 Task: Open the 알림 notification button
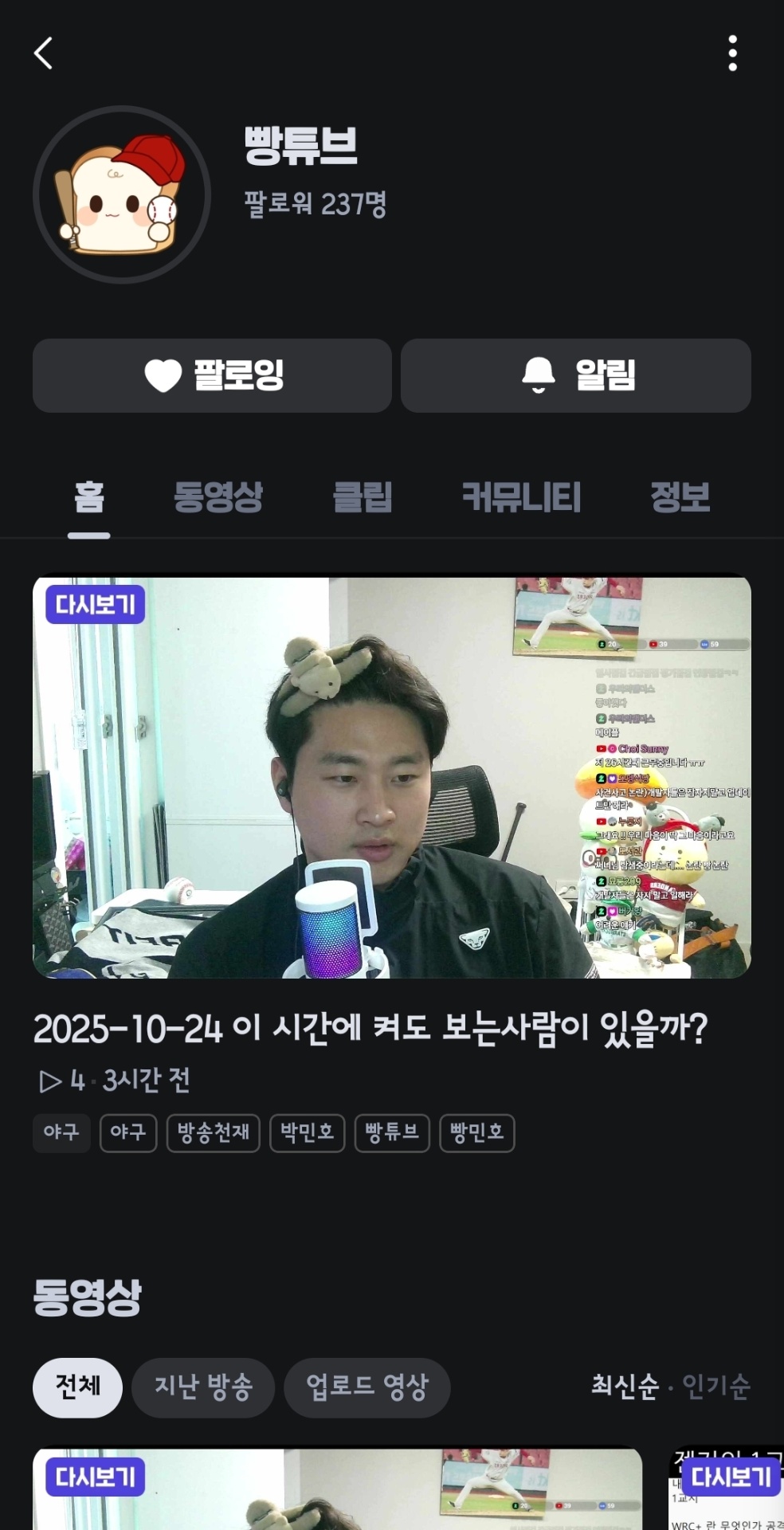pos(576,375)
